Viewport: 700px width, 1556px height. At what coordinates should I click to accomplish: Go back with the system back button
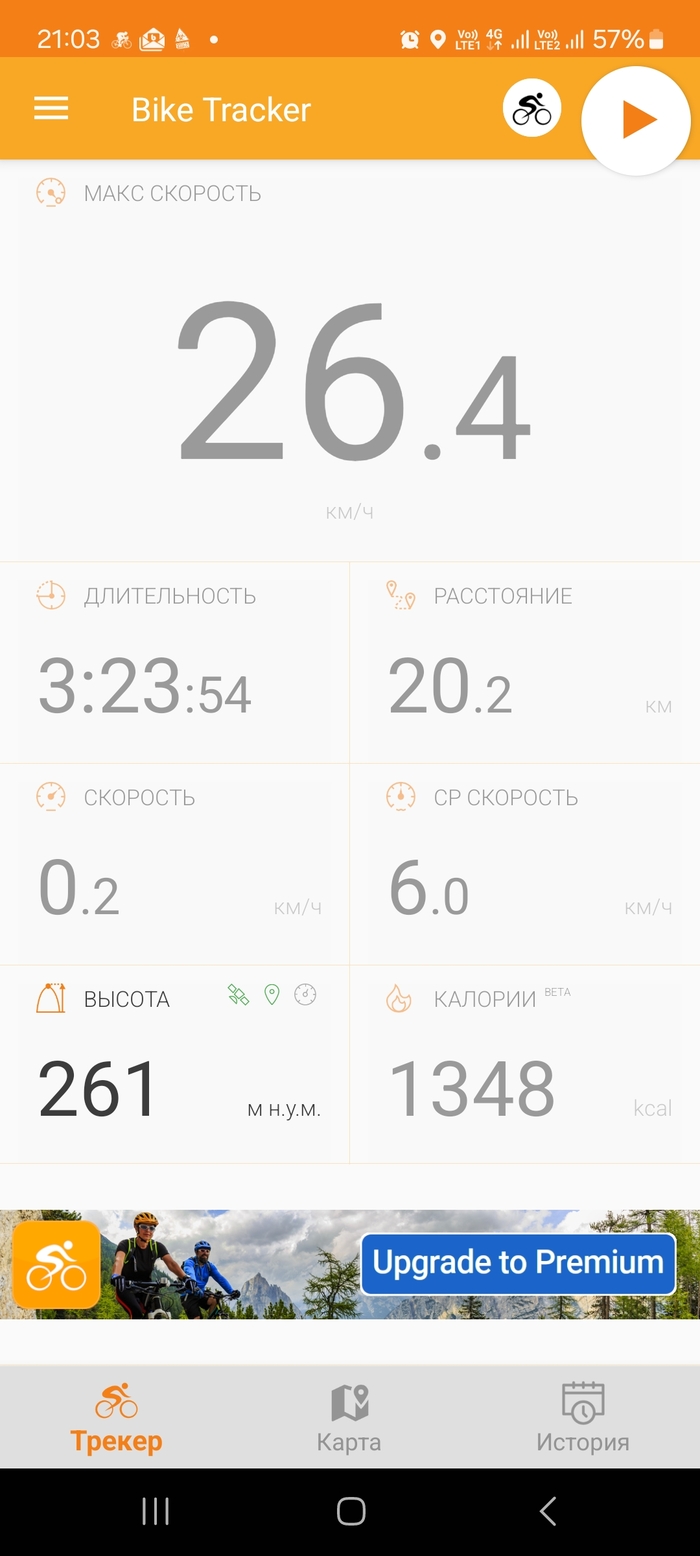tap(547, 1511)
